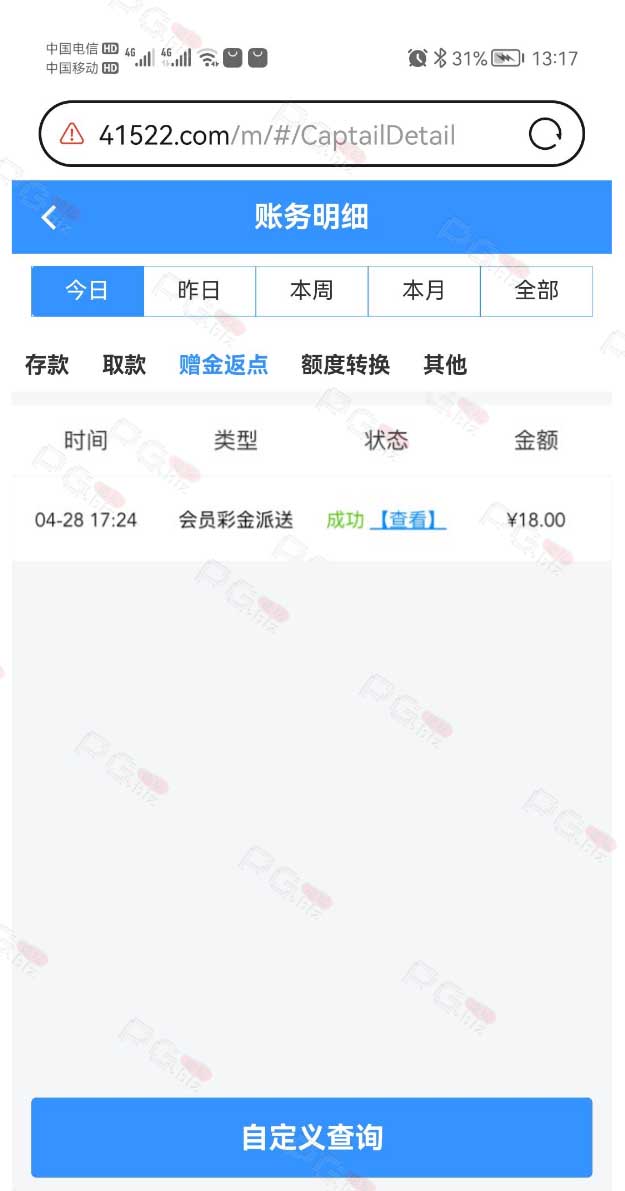Open the 其他 category
Screen dimensions: 625x1191
(445, 365)
